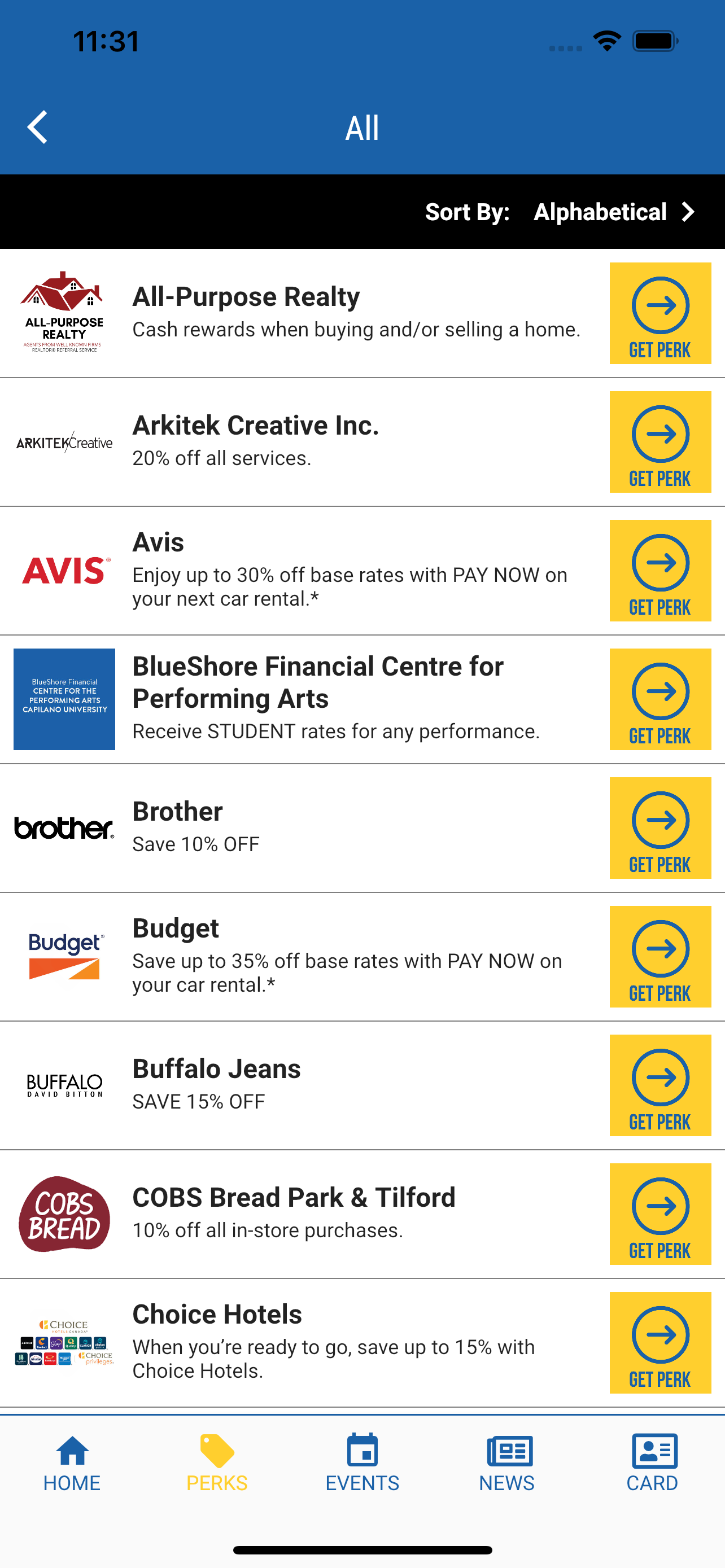This screenshot has width=725, height=1568.
Task: Tap Get Perk for COBS Bread Park & Tilford
Action: pos(661,1214)
